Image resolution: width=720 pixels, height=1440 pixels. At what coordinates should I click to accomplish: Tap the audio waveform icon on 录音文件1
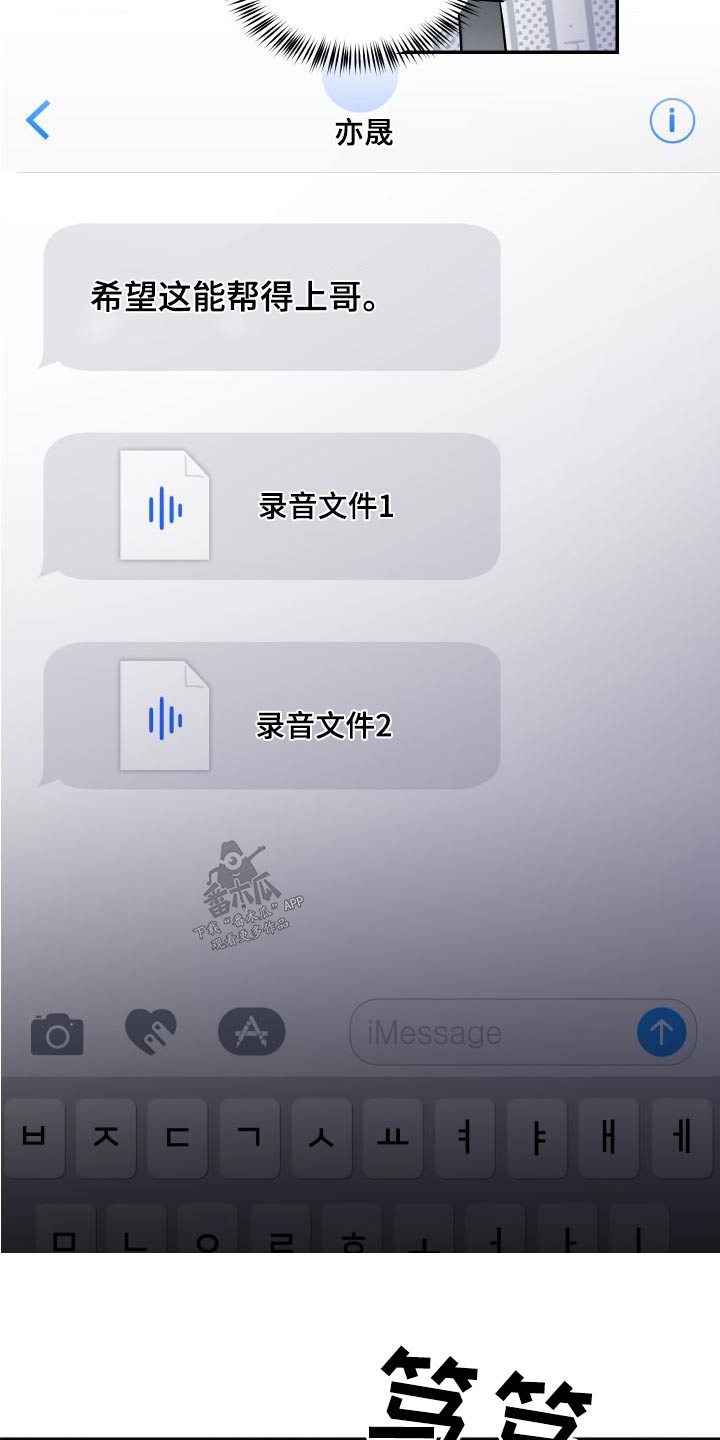[x=164, y=507]
